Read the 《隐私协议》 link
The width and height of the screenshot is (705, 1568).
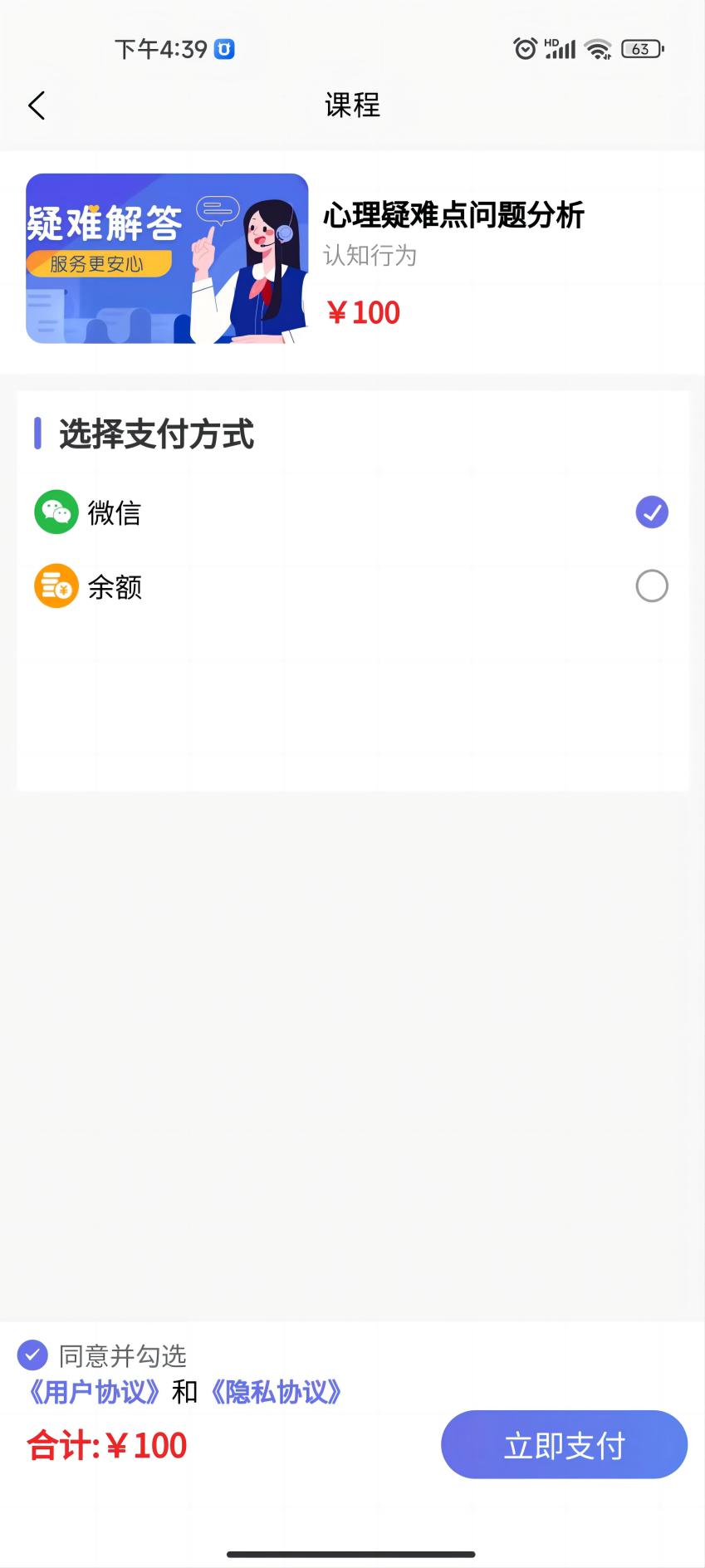[276, 1392]
